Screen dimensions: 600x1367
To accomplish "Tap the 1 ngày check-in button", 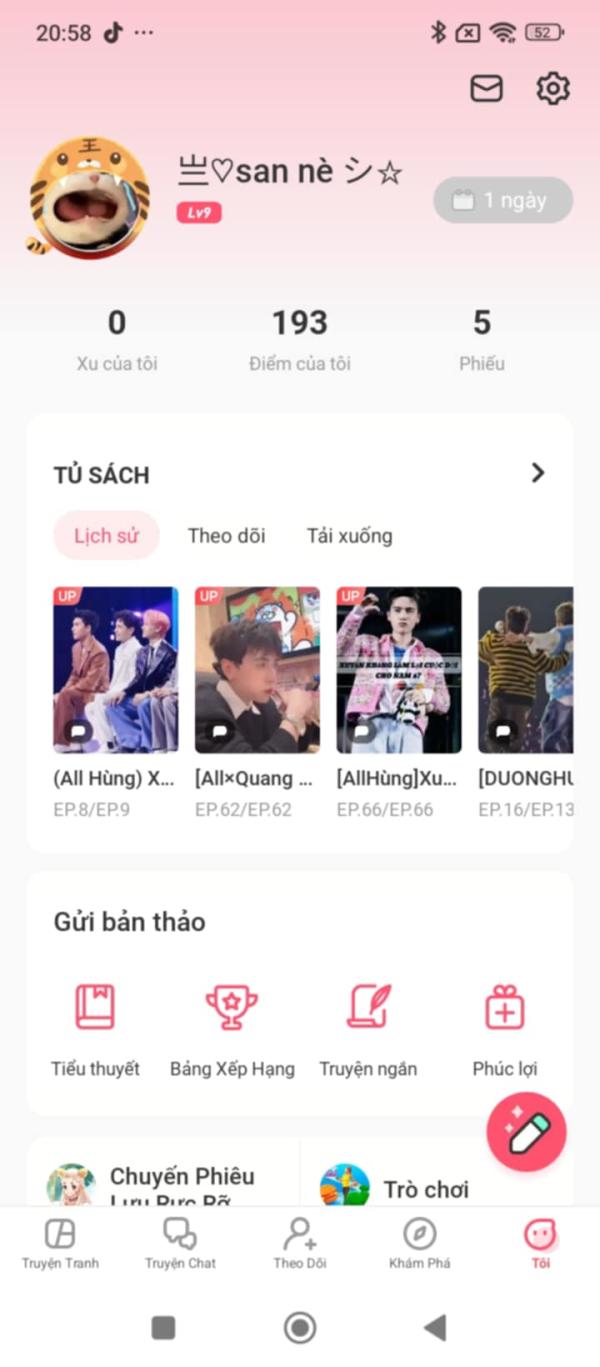I will (503, 200).
